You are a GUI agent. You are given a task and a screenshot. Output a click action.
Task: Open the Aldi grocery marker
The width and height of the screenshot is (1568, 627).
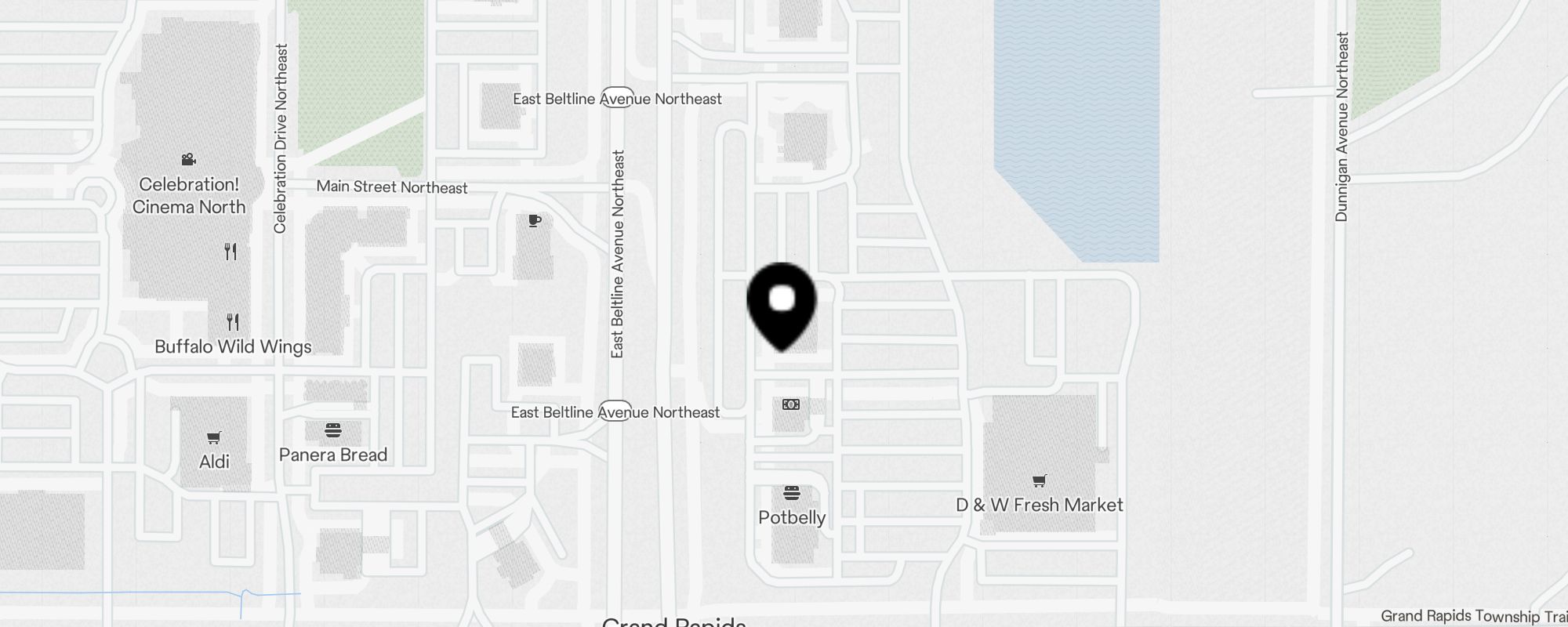point(214,439)
